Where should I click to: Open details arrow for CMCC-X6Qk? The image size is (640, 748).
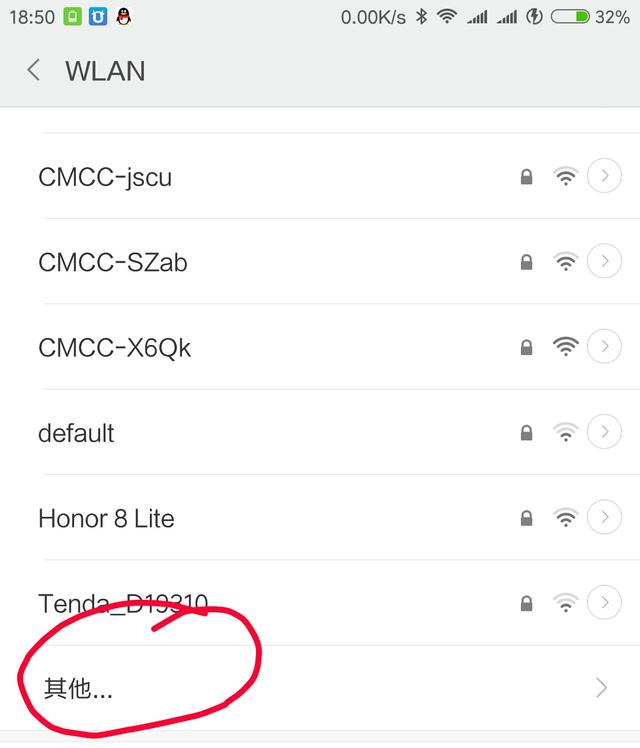[x=603, y=347]
